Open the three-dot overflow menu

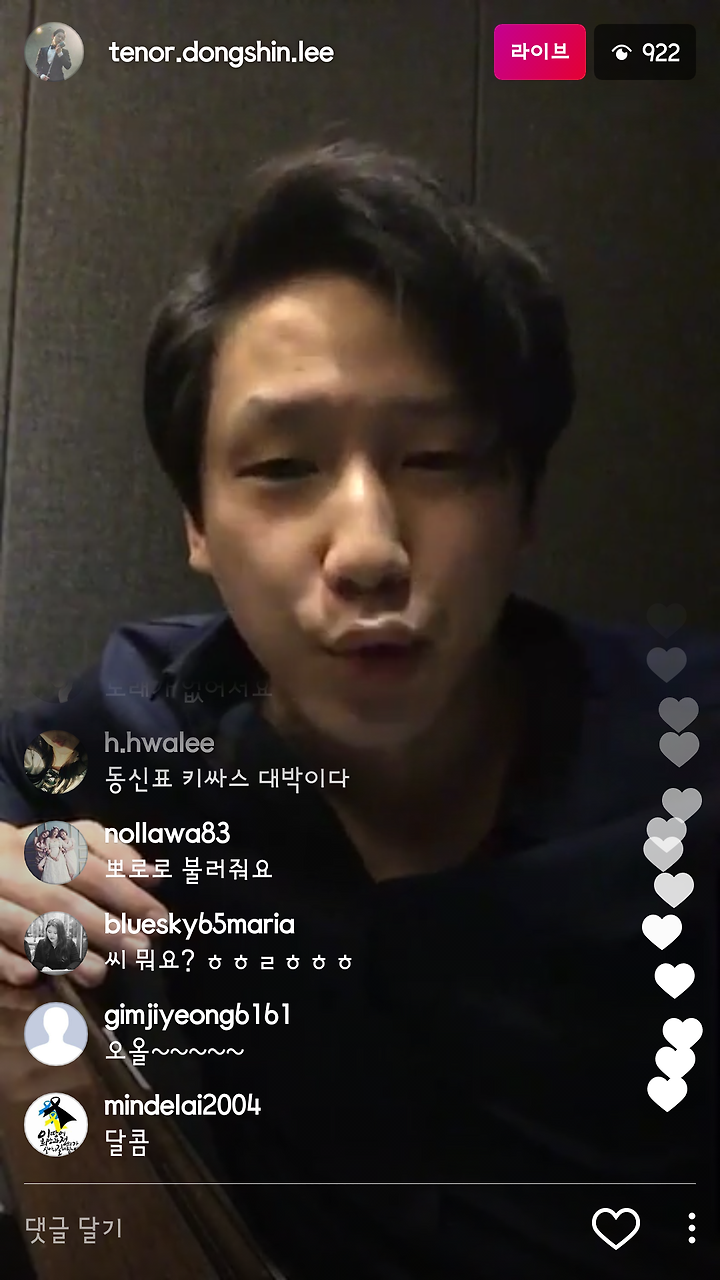click(x=691, y=1228)
